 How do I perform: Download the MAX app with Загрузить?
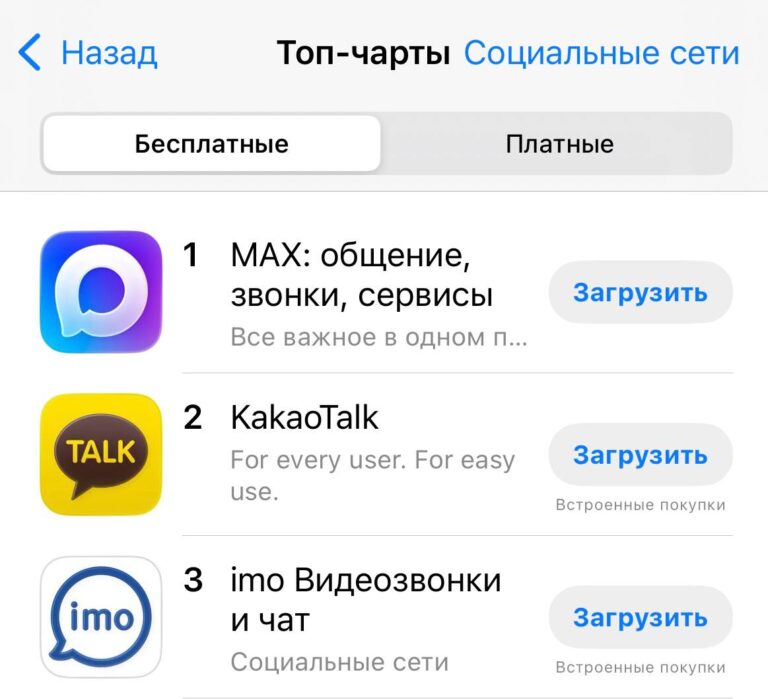[x=640, y=292]
